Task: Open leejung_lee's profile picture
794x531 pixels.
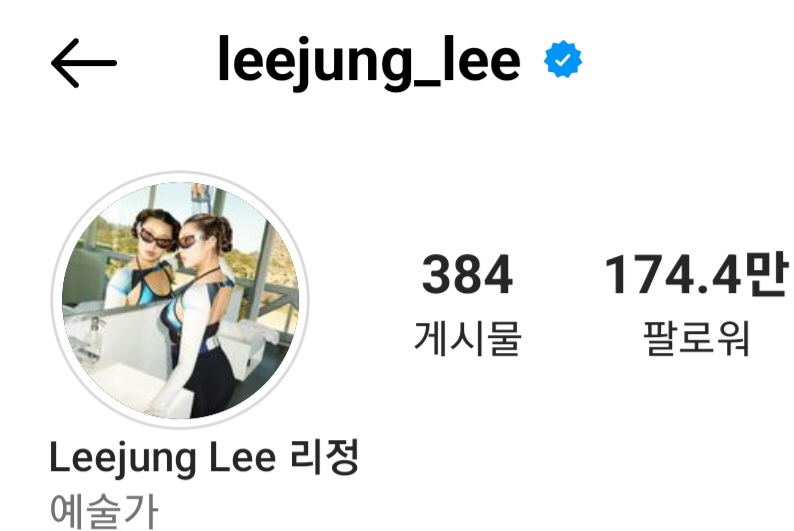Action: (180, 300)
